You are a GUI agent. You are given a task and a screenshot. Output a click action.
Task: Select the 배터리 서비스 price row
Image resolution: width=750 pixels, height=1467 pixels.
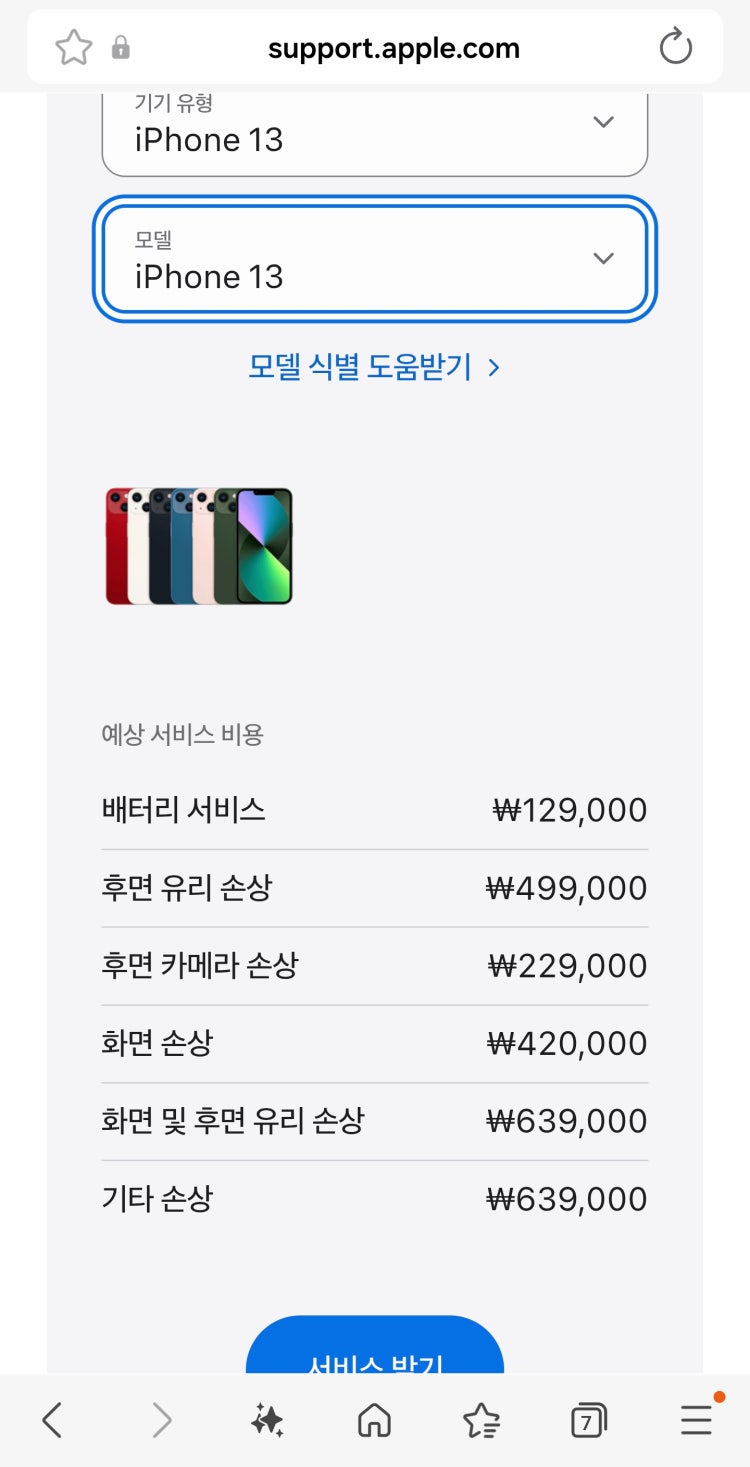click(x=374, y=810)
